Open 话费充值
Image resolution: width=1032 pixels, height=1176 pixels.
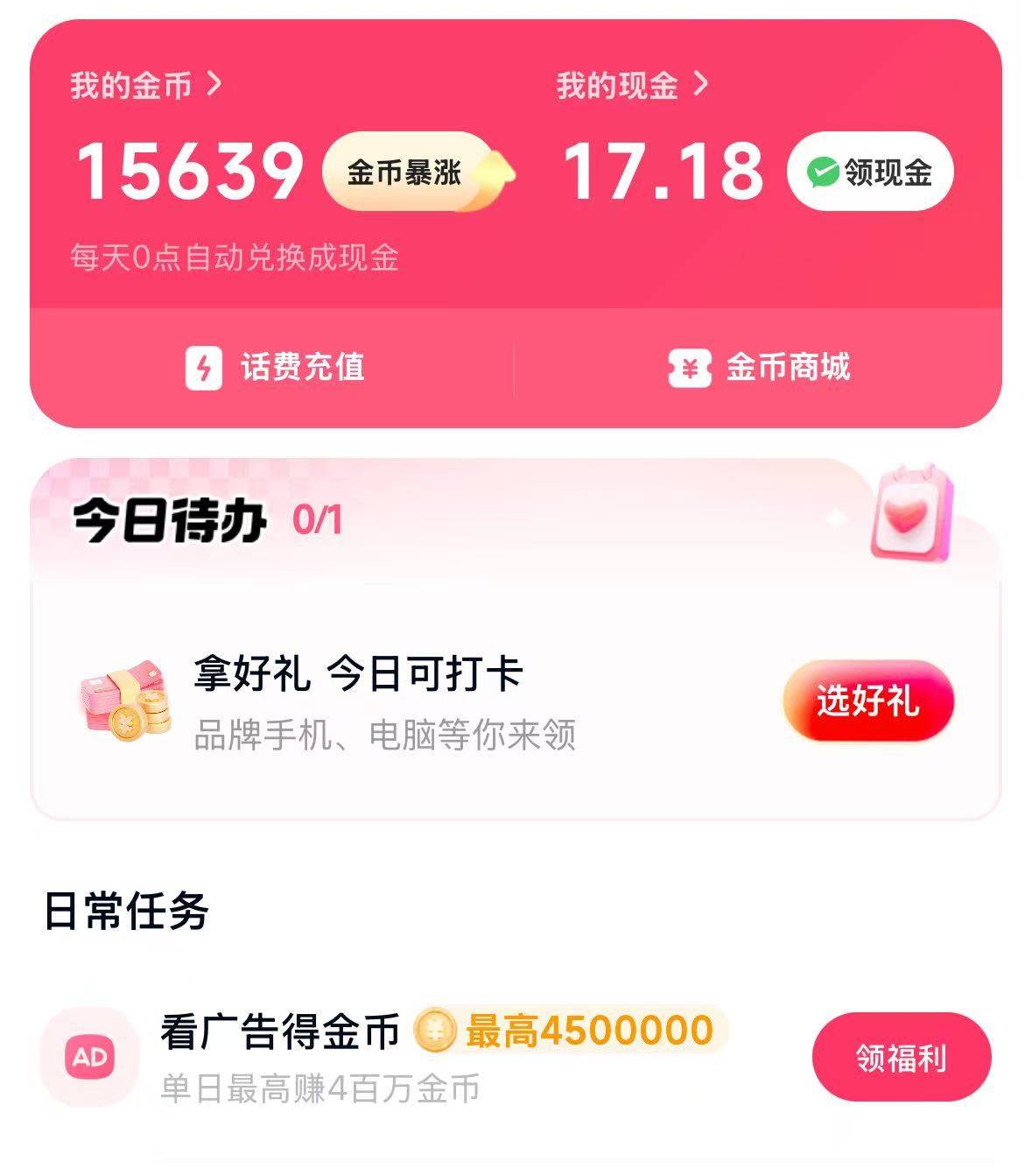point(275,367)
